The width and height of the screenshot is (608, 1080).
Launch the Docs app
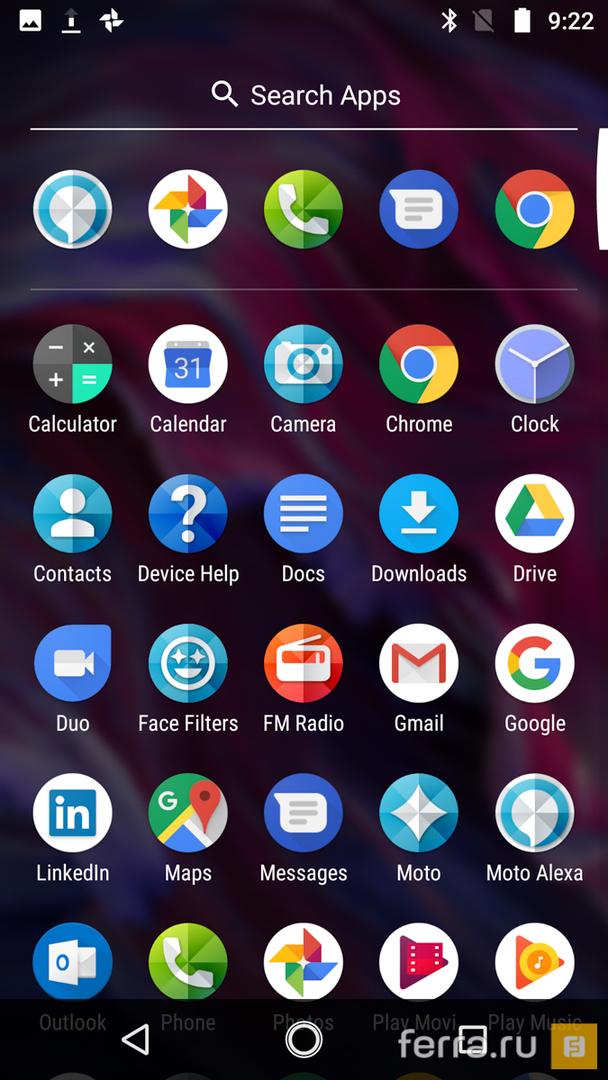[303, 514]
